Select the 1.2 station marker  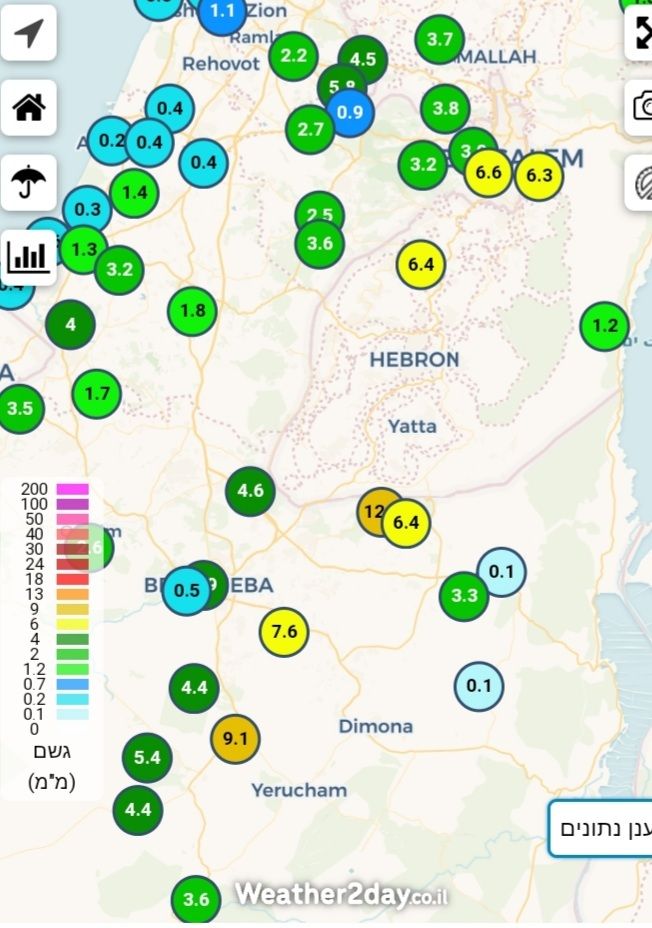pyautogui.click(x=605, y=325)
